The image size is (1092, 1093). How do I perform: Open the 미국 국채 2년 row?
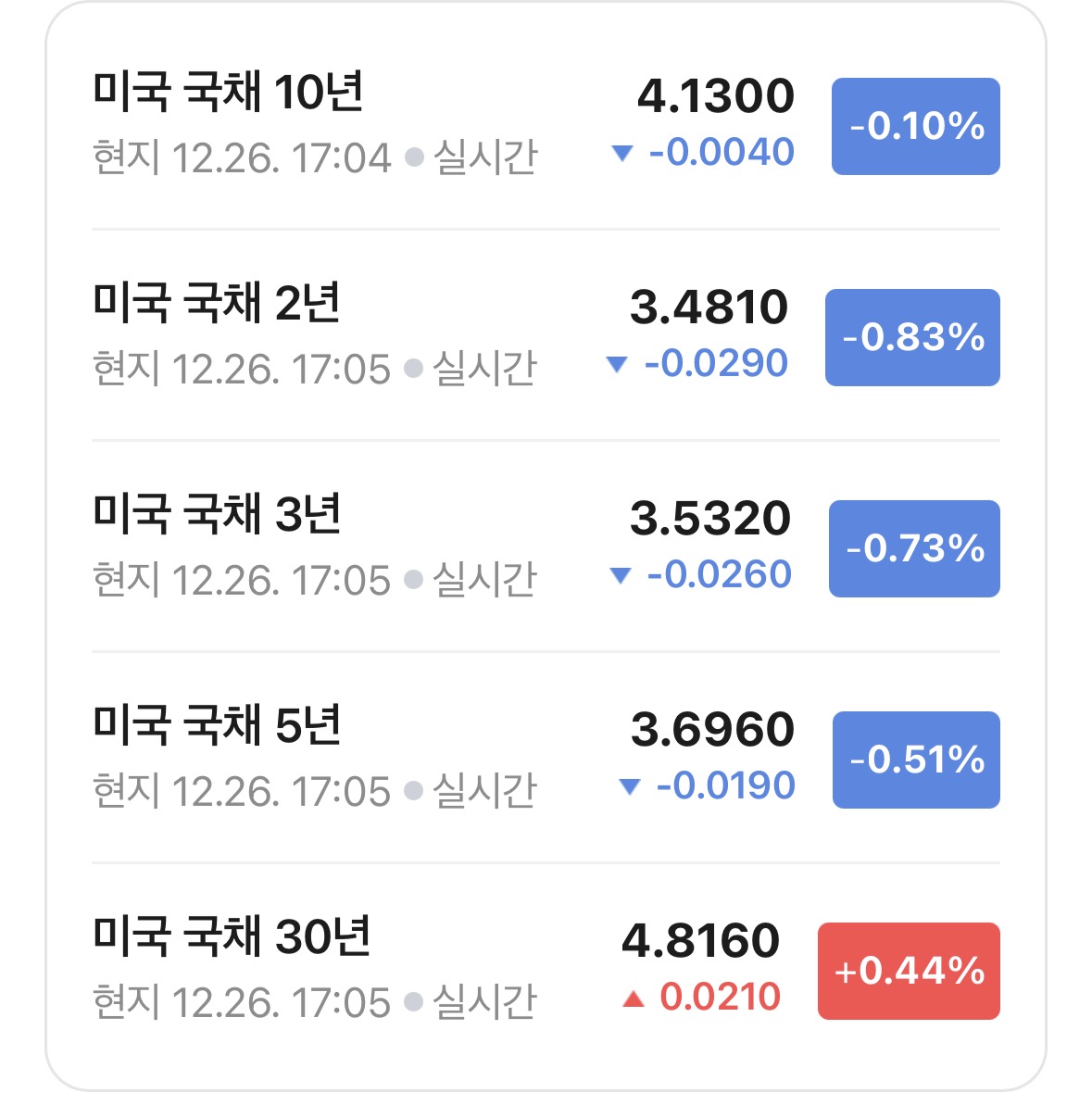tap(546, 335)
